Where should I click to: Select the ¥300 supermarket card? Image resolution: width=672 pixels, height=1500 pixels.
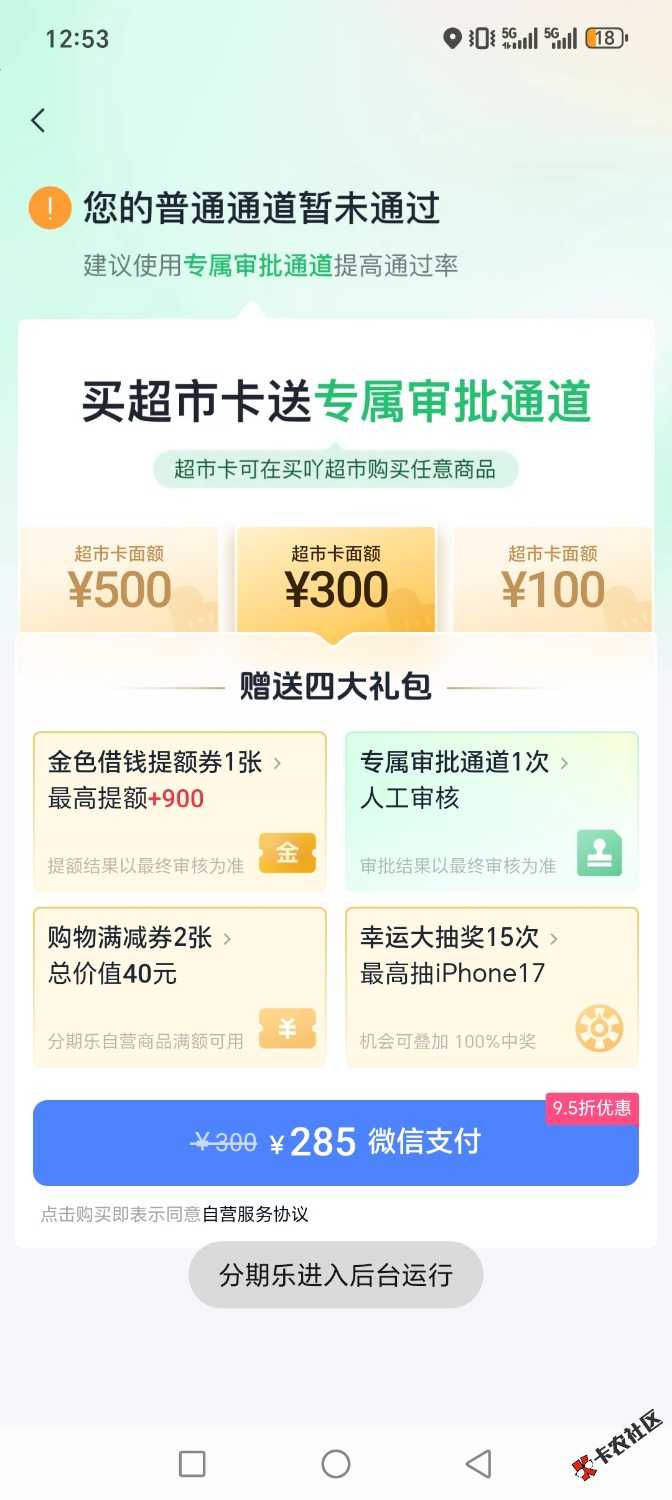[x=336, y=580]
